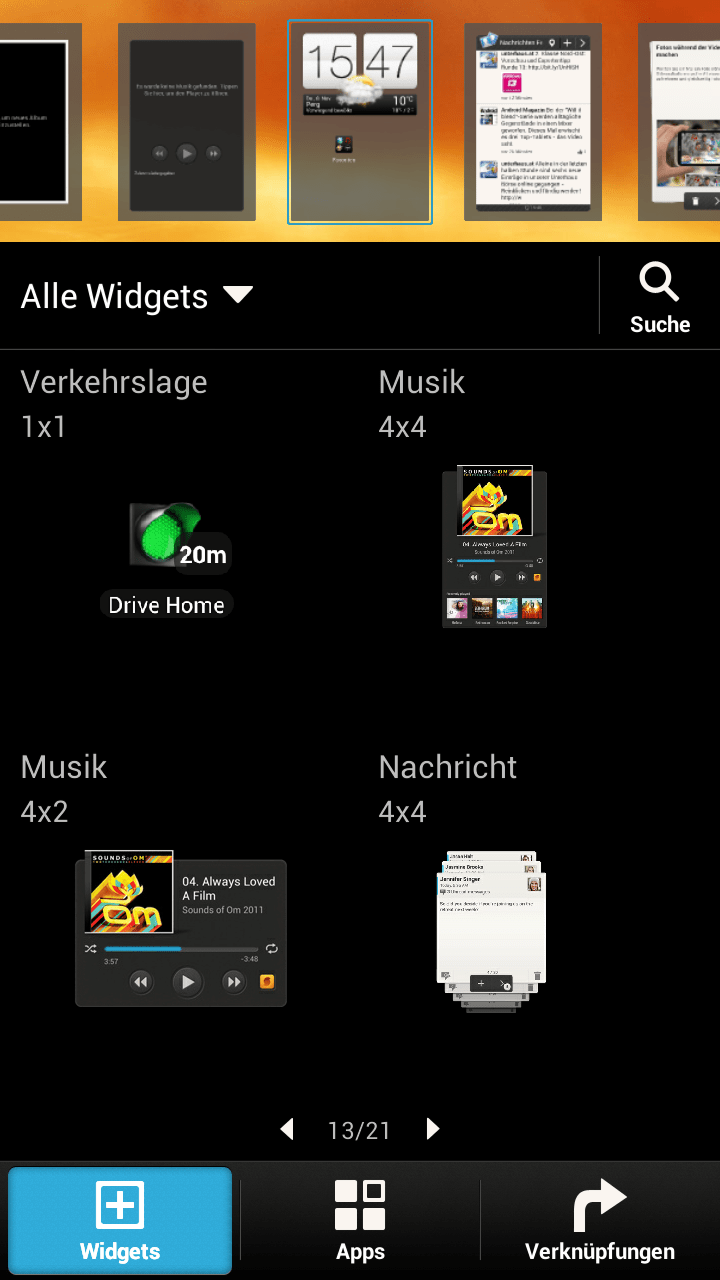Viewport: 720px width, 1280px height.
Task: Go to the previous widget page
Action: point(288,1130)
